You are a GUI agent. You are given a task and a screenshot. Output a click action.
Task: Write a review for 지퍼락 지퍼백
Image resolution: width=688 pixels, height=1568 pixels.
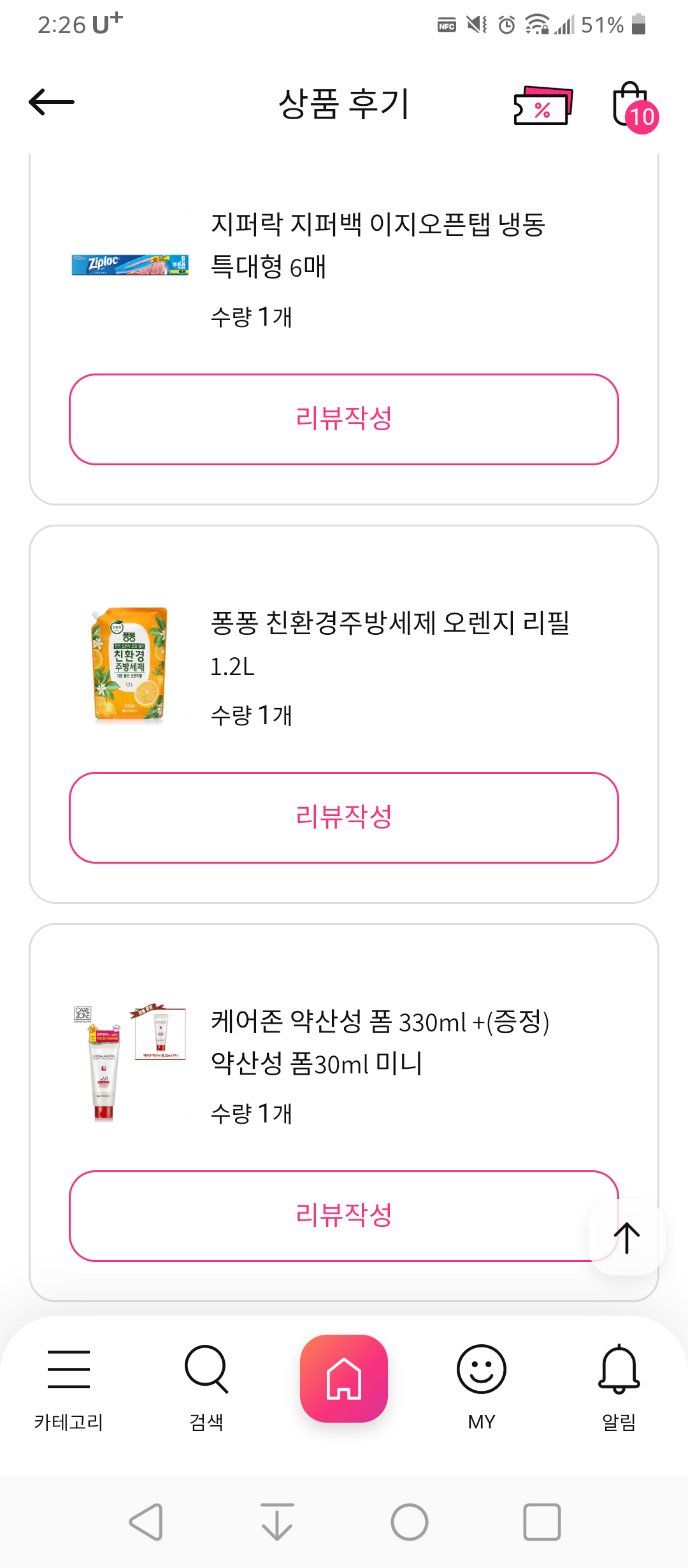coord(344,419)
